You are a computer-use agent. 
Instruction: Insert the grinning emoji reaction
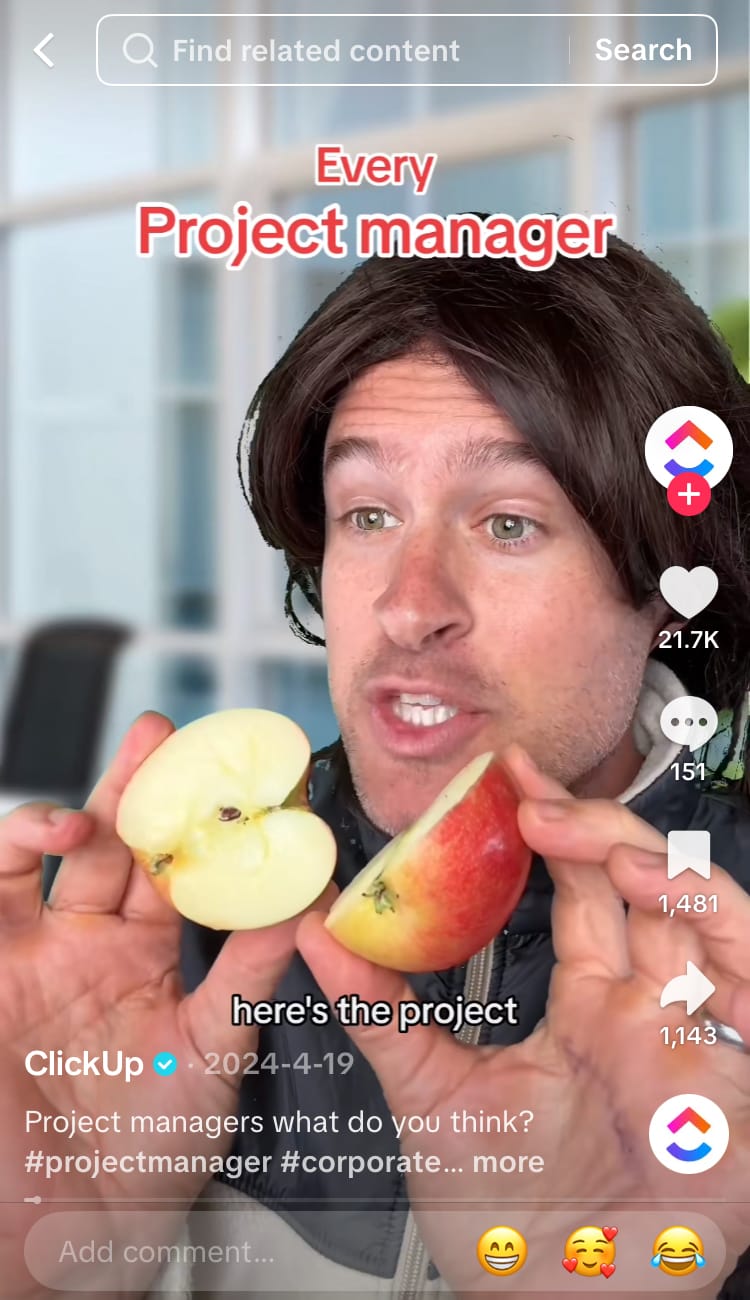pyautogui.click(x=502, y=1251)
